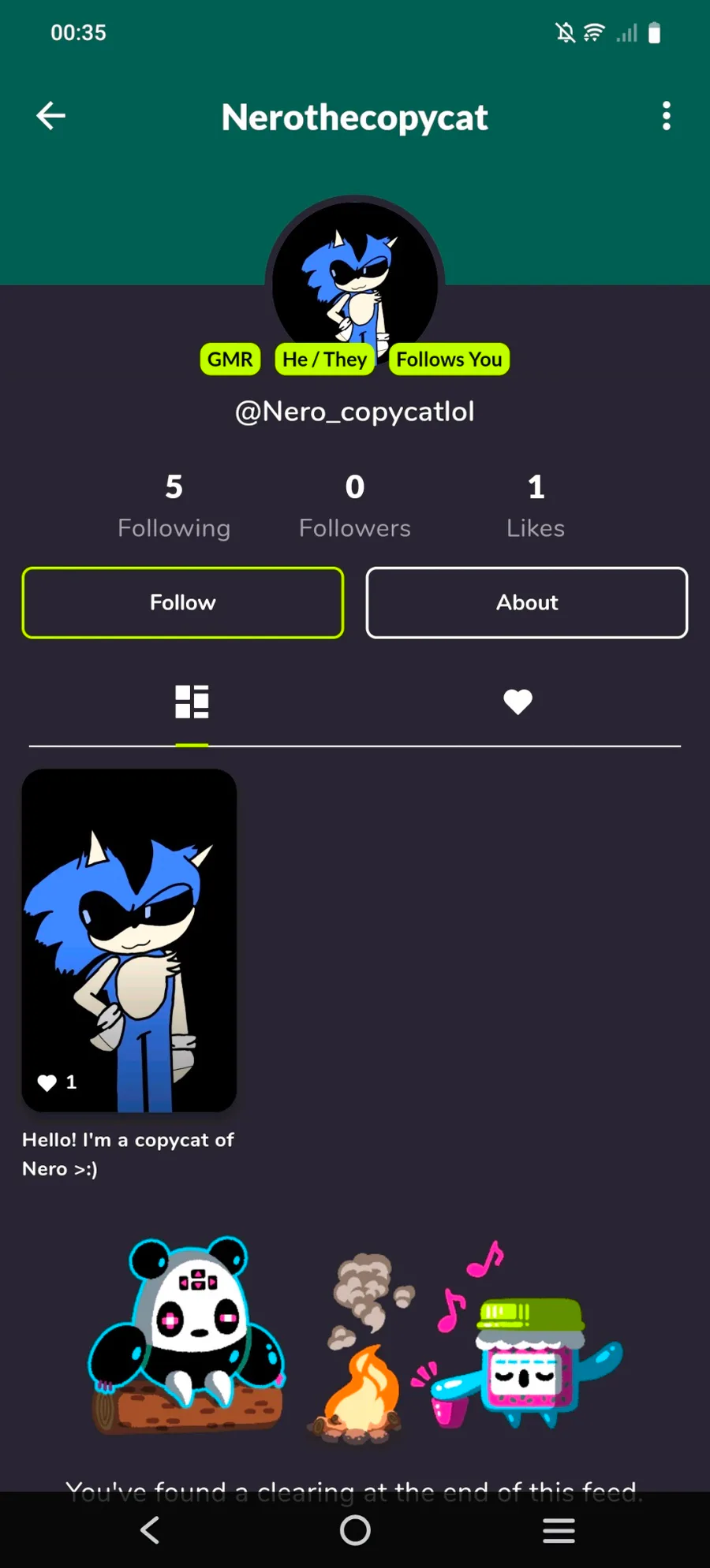Follow Nerothecopycat

pyautogui.click(x=183, y=602)
